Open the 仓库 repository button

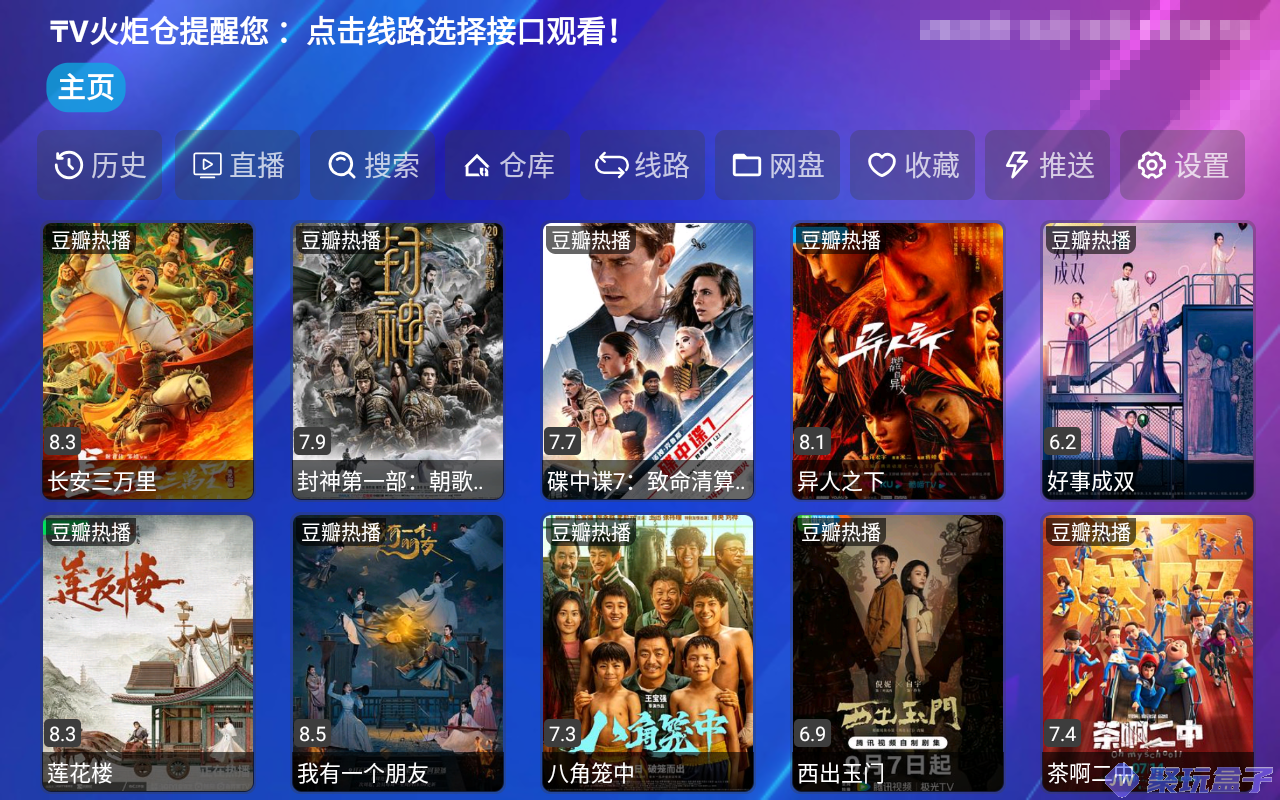pos(508,165)
